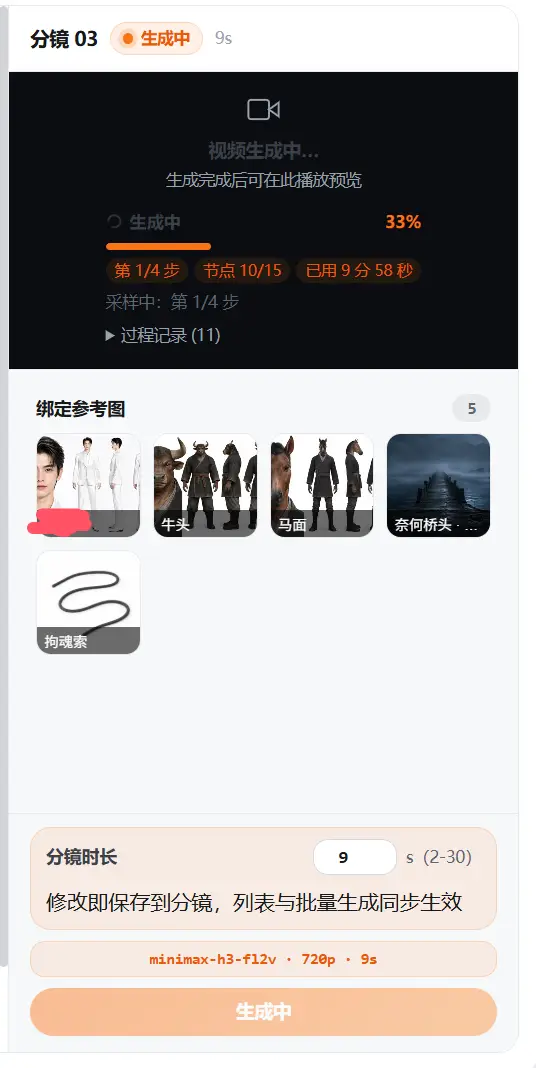Open the white-suit man reference image
This screenshot has width=536, height=1068.
[x=89, y=485]
